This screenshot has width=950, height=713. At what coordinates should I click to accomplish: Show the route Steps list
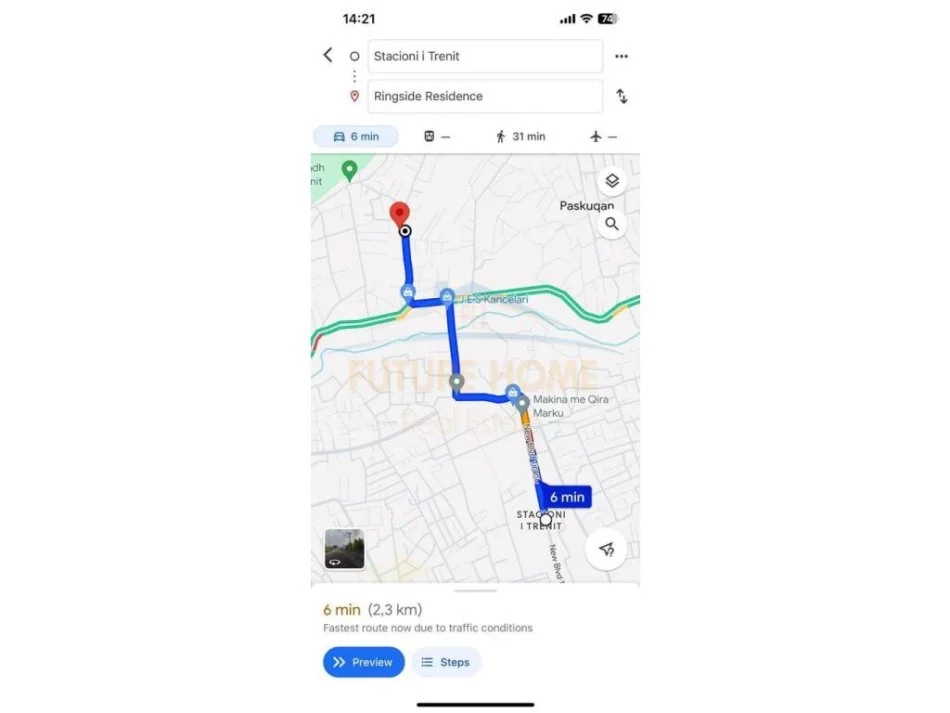446,662
